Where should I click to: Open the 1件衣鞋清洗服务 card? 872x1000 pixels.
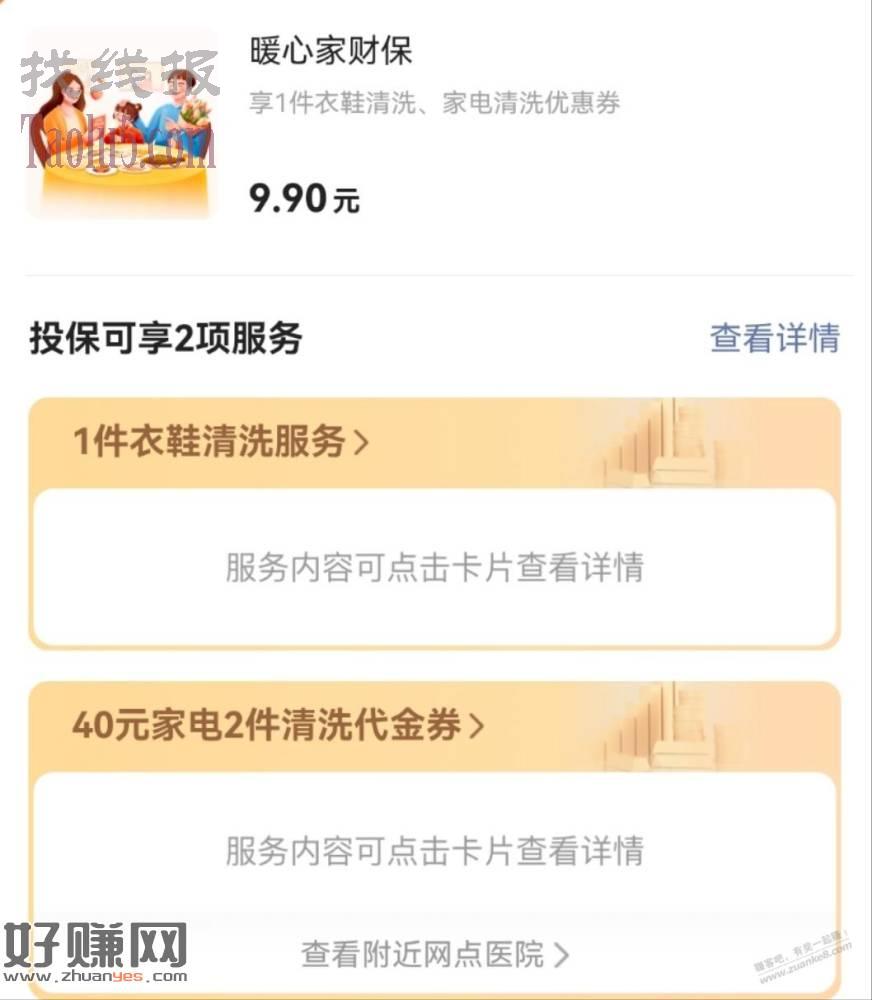221,442
